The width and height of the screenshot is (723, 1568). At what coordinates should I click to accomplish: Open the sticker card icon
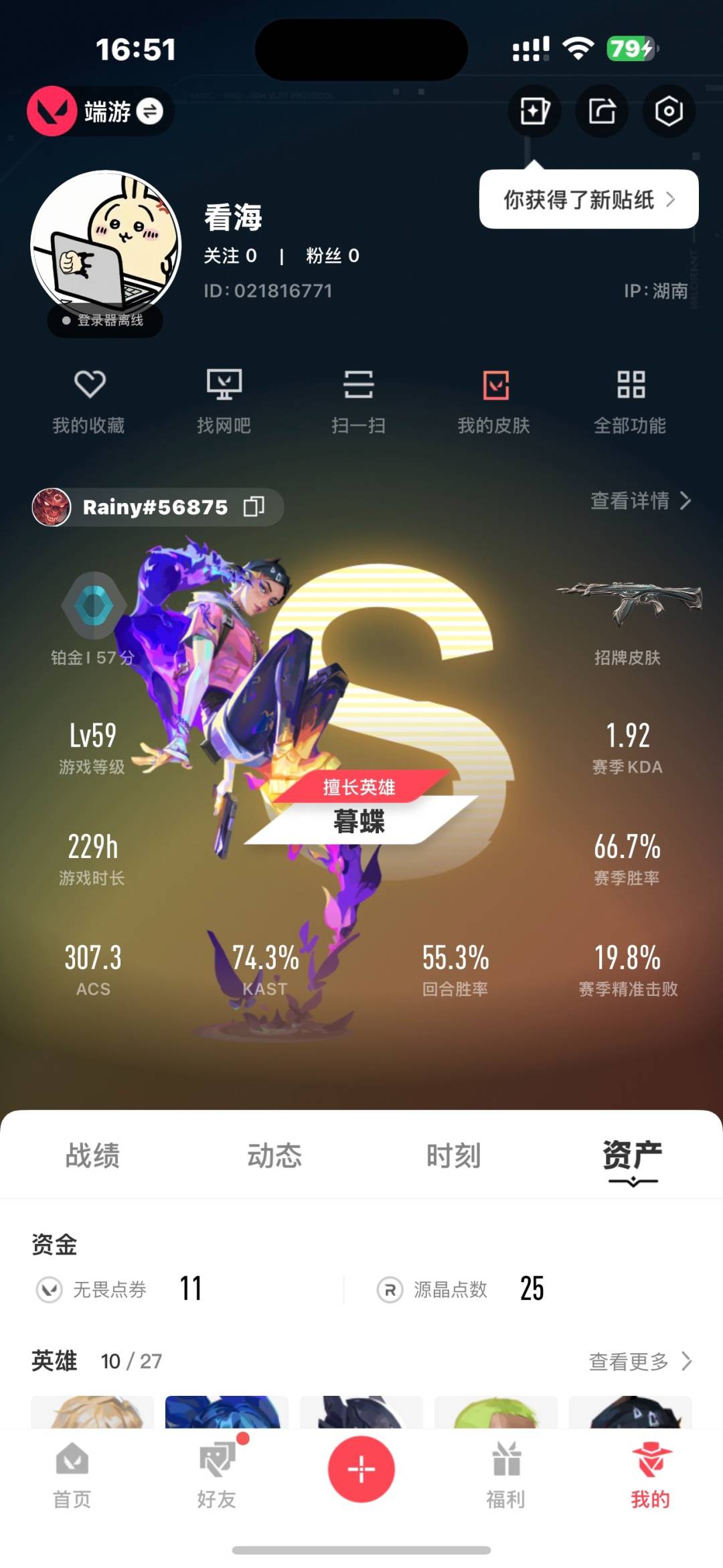[x=534, y=111]
